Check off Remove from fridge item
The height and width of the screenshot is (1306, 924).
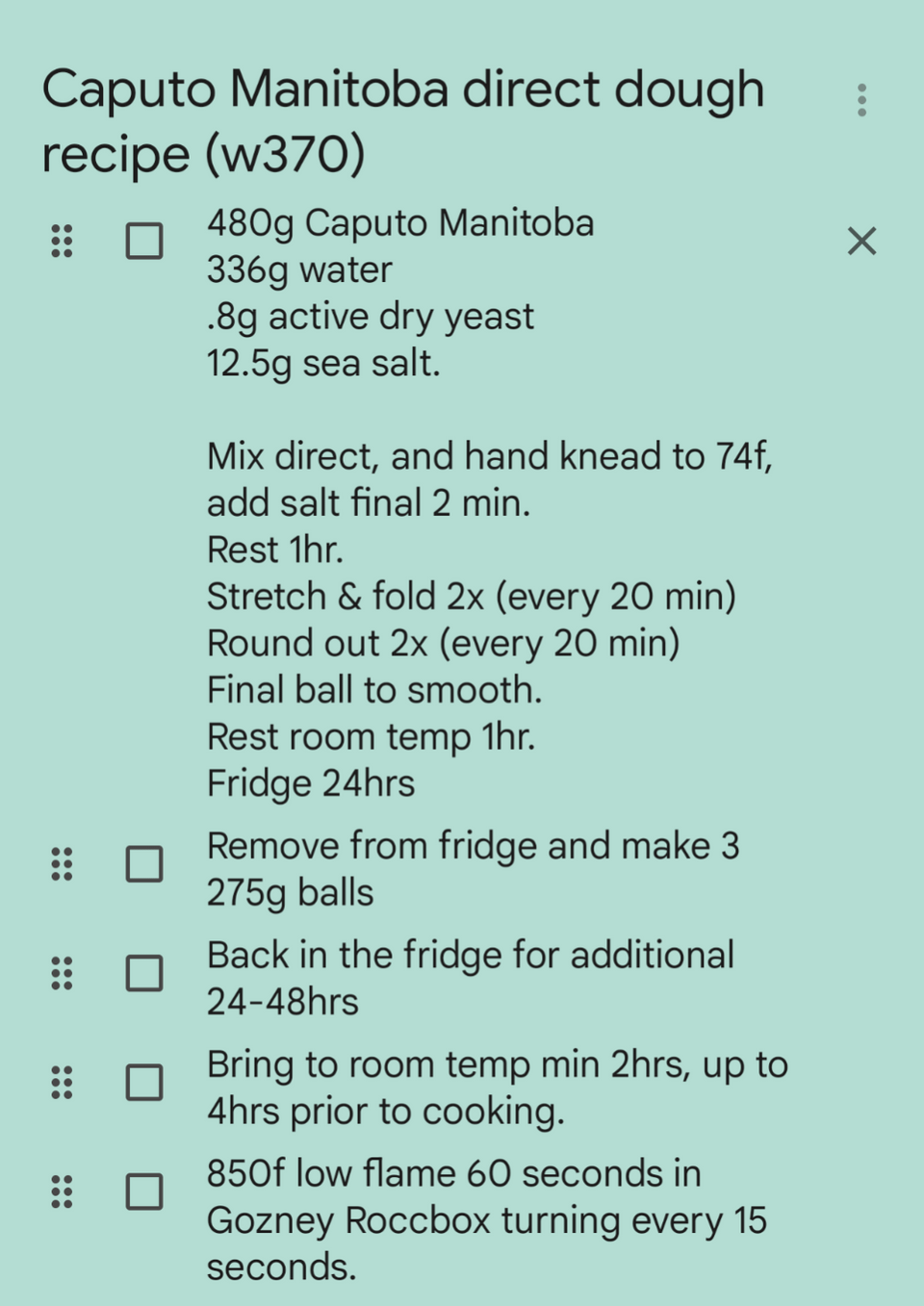coord(144,863)
